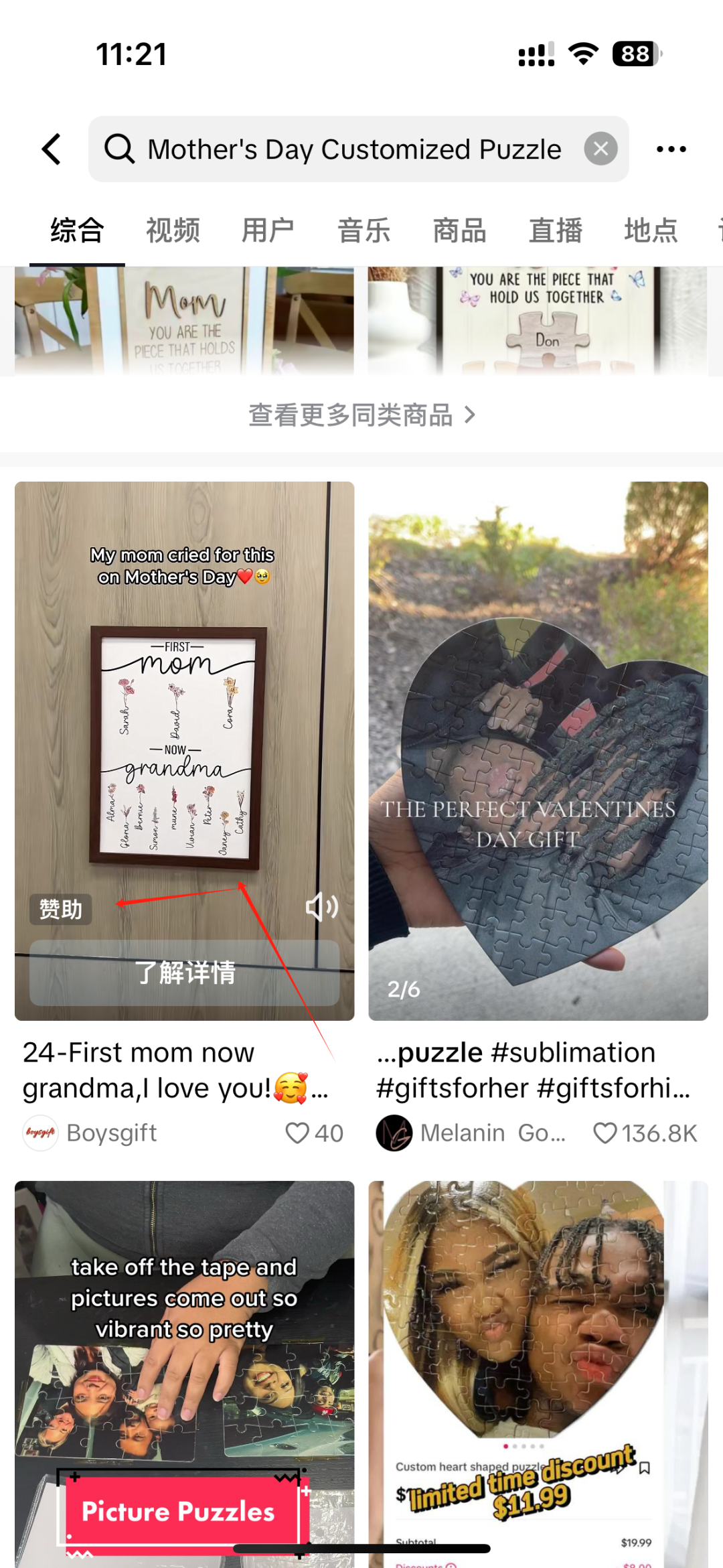Switch to the 商品 tab
This screenshot has height=1568, width=723.
pos(459,230)
